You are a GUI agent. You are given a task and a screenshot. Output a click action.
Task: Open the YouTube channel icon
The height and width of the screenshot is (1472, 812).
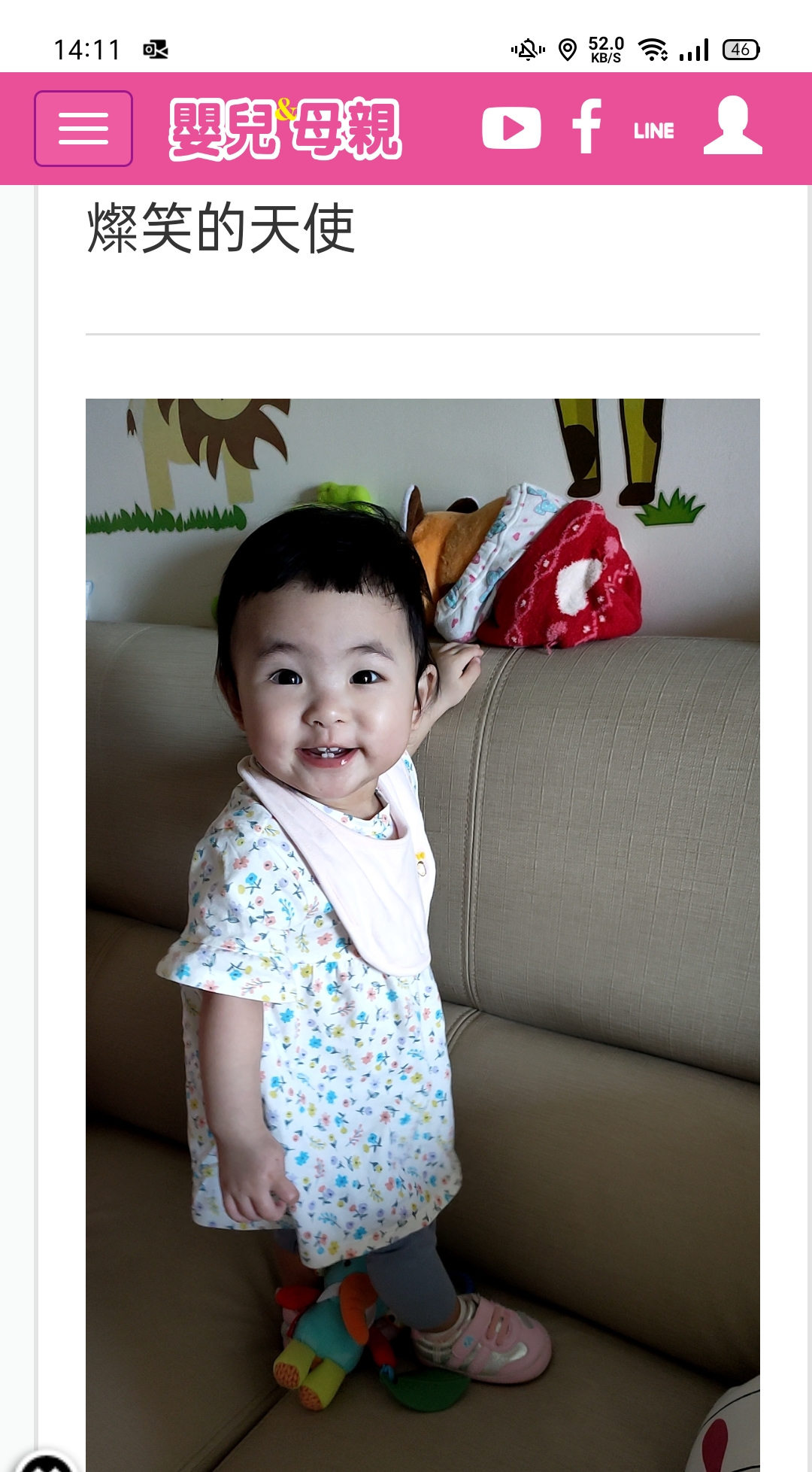pyautogui.click(x=511, y=128)
